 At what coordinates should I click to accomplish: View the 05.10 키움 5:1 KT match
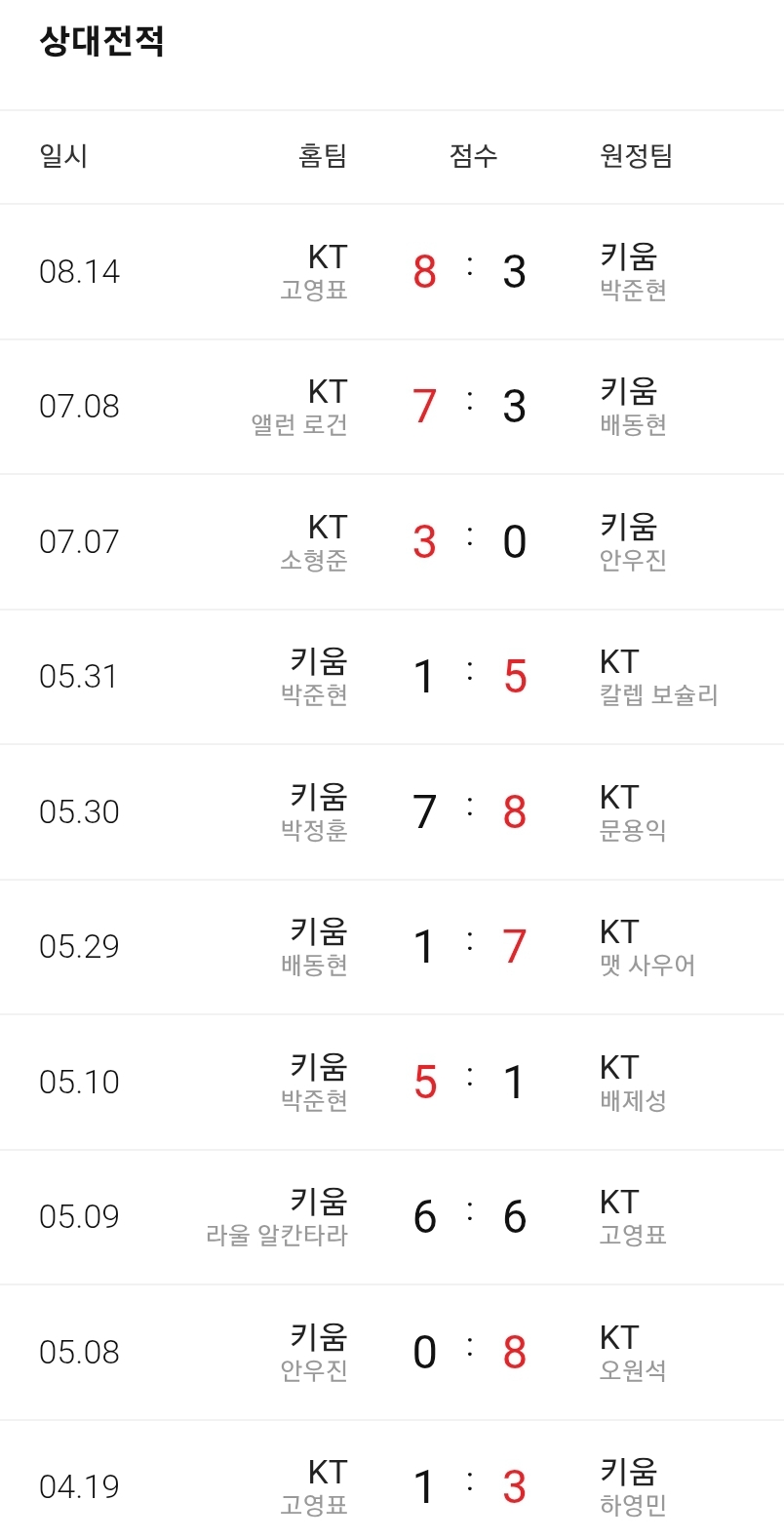[x=392, y=1083]
